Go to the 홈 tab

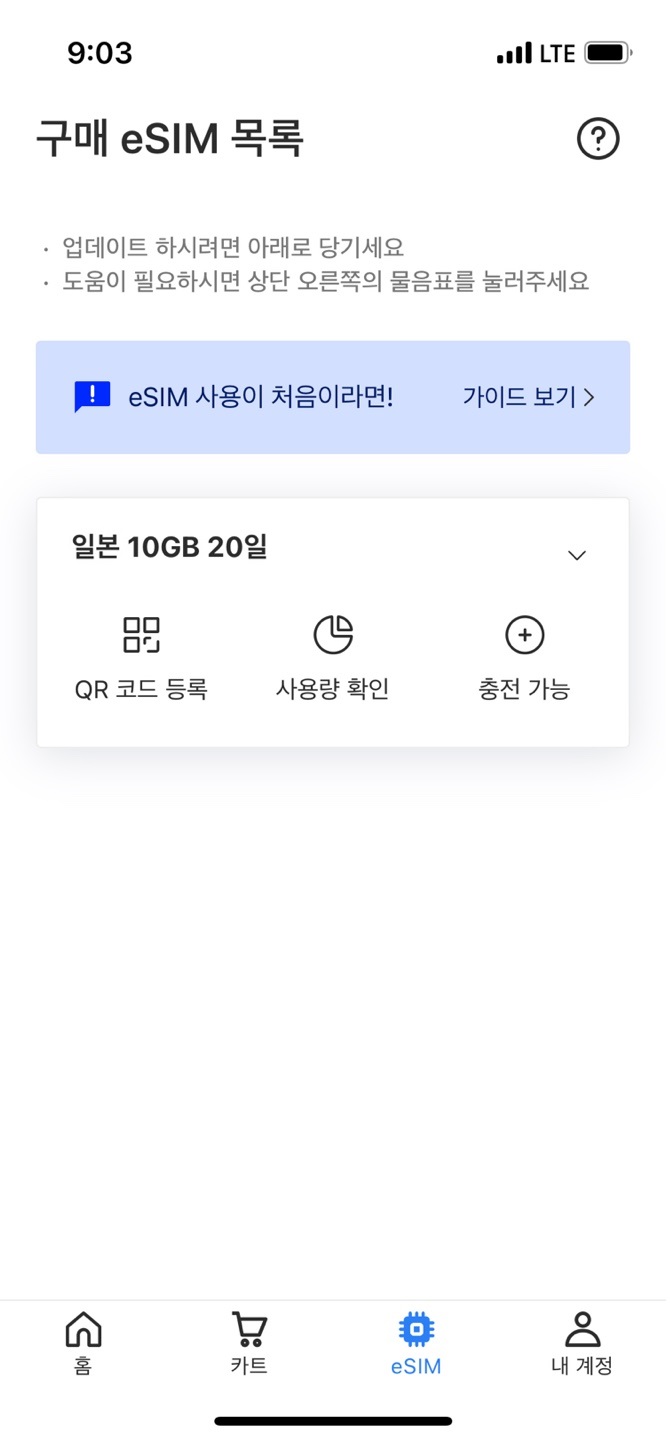[83, 1343]
